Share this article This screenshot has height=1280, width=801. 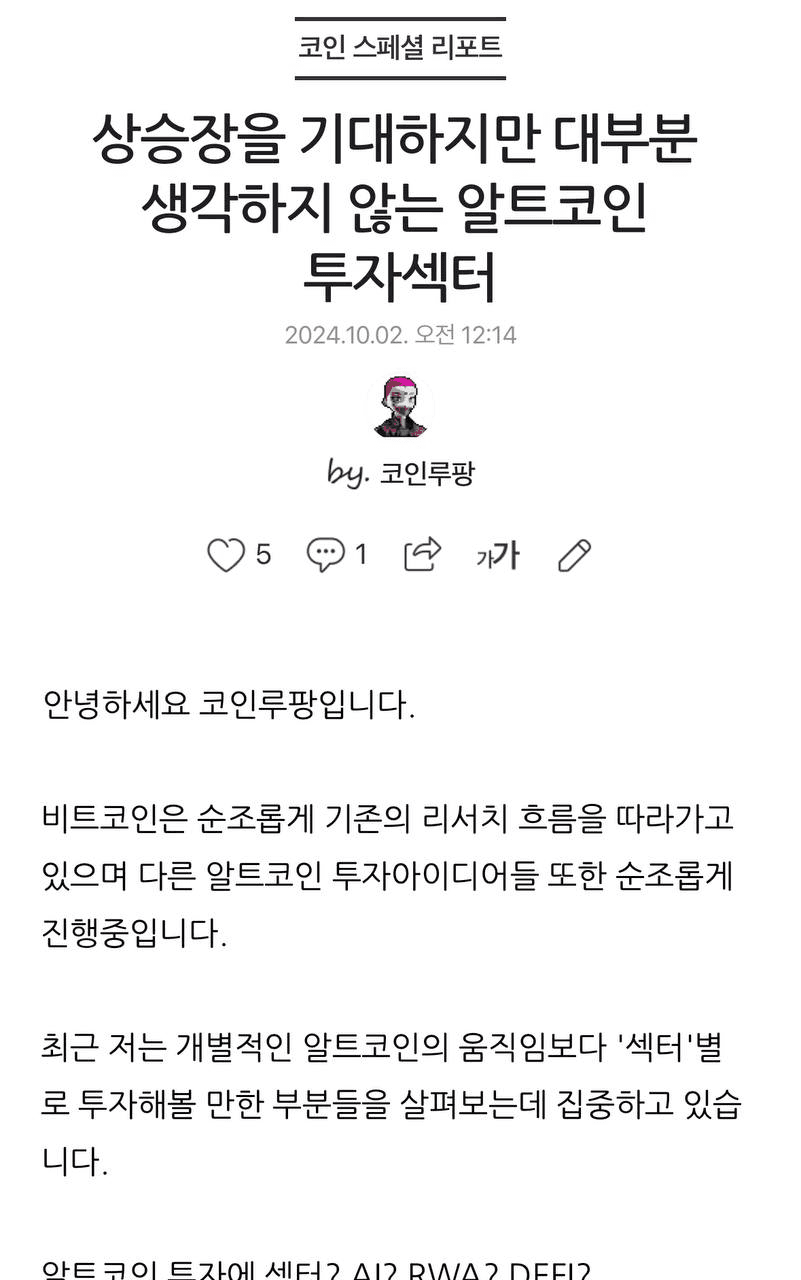coord(422,554)
